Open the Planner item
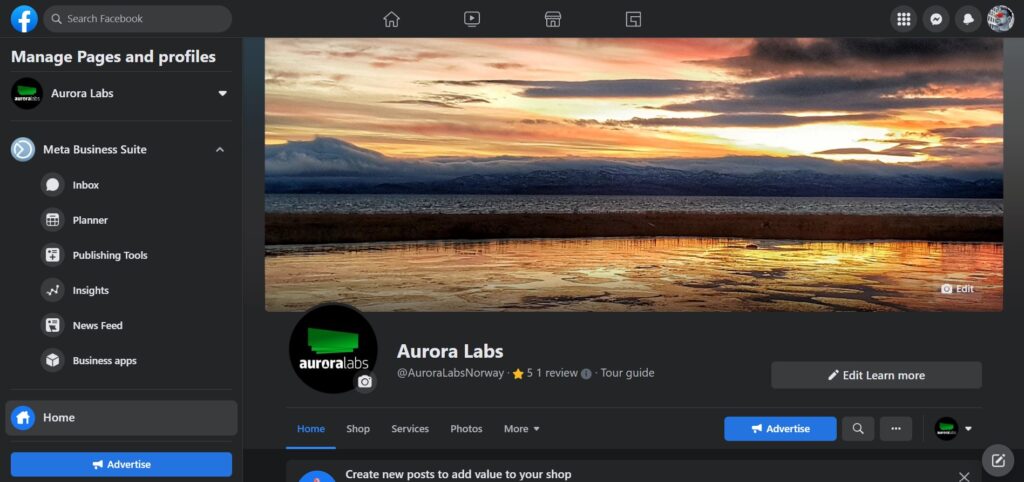 [89, 220]
